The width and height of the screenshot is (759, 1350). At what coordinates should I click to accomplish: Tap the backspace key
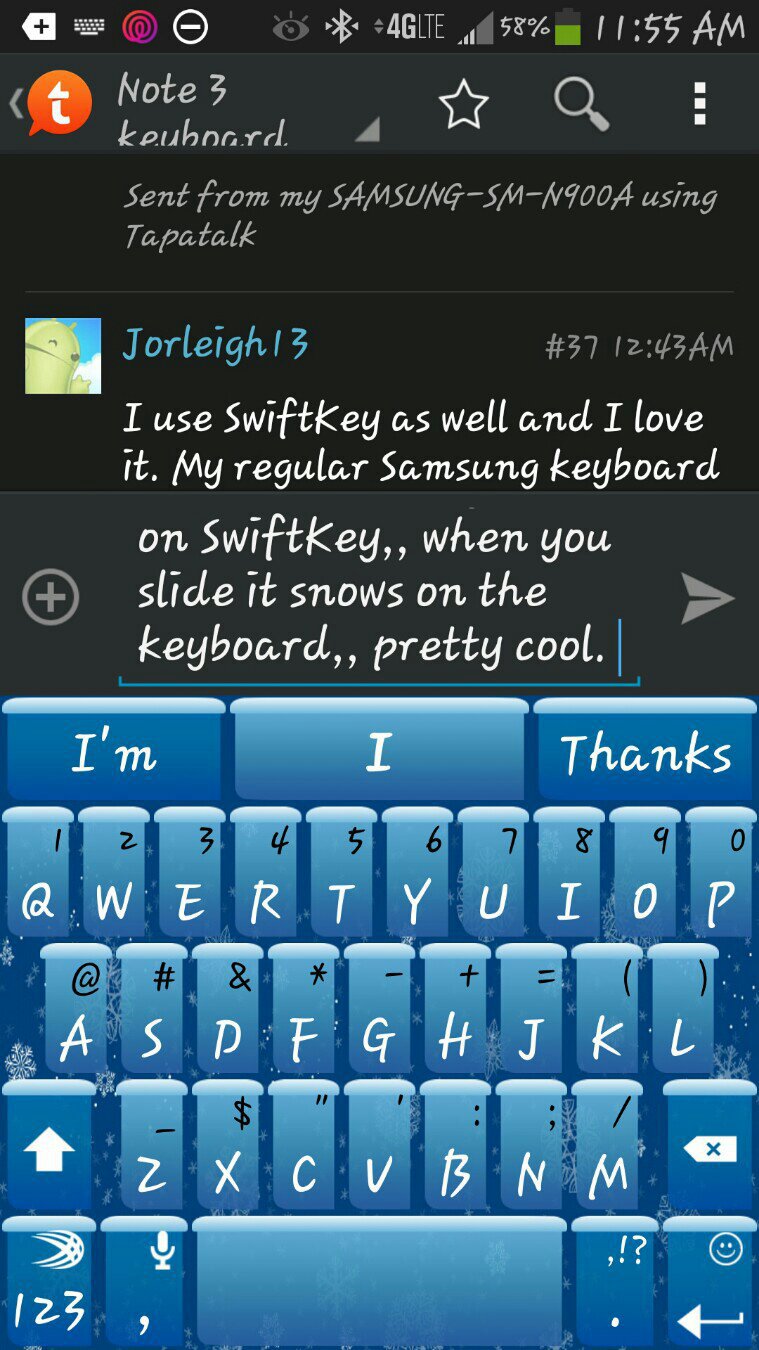(709, 1150)
